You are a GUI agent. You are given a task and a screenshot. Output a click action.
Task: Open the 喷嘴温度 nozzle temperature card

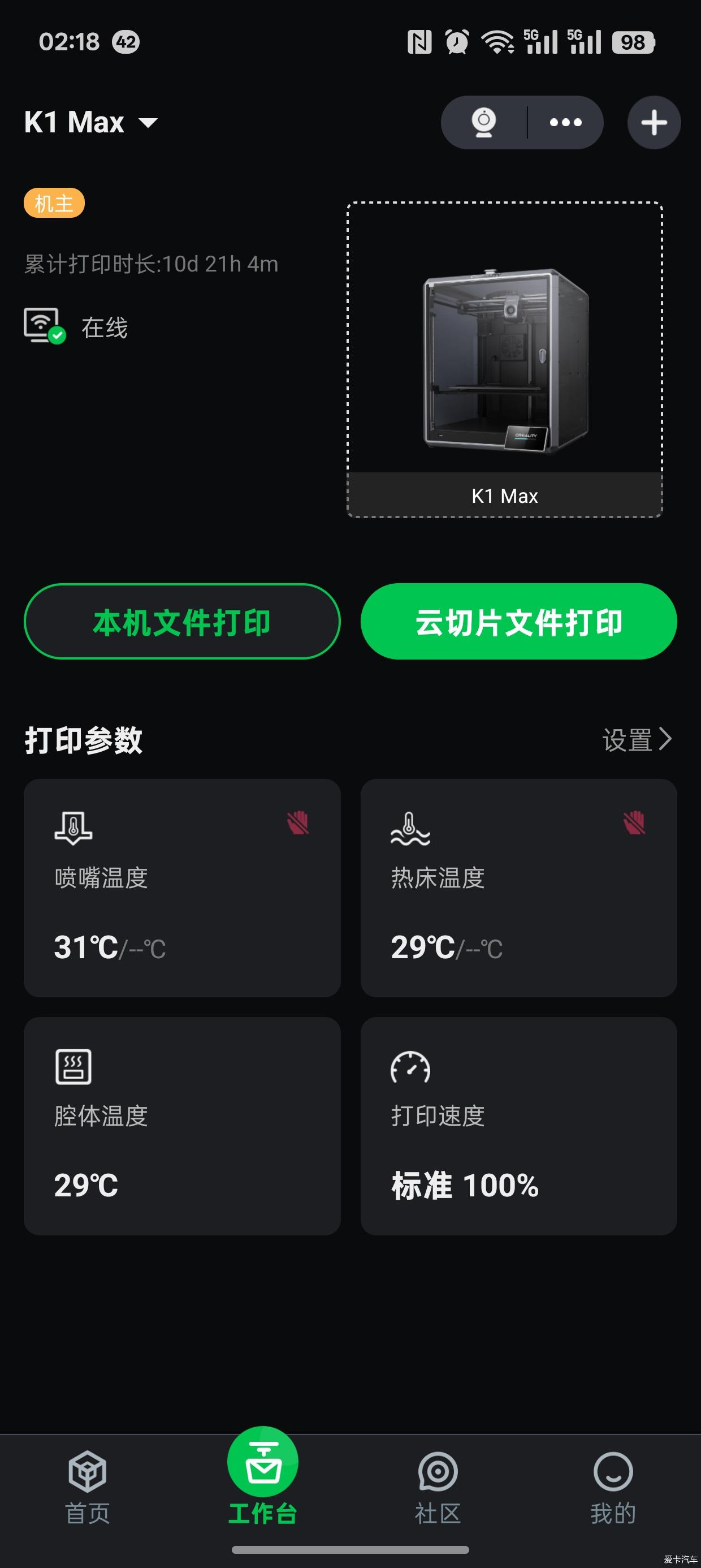click(182, 888)
